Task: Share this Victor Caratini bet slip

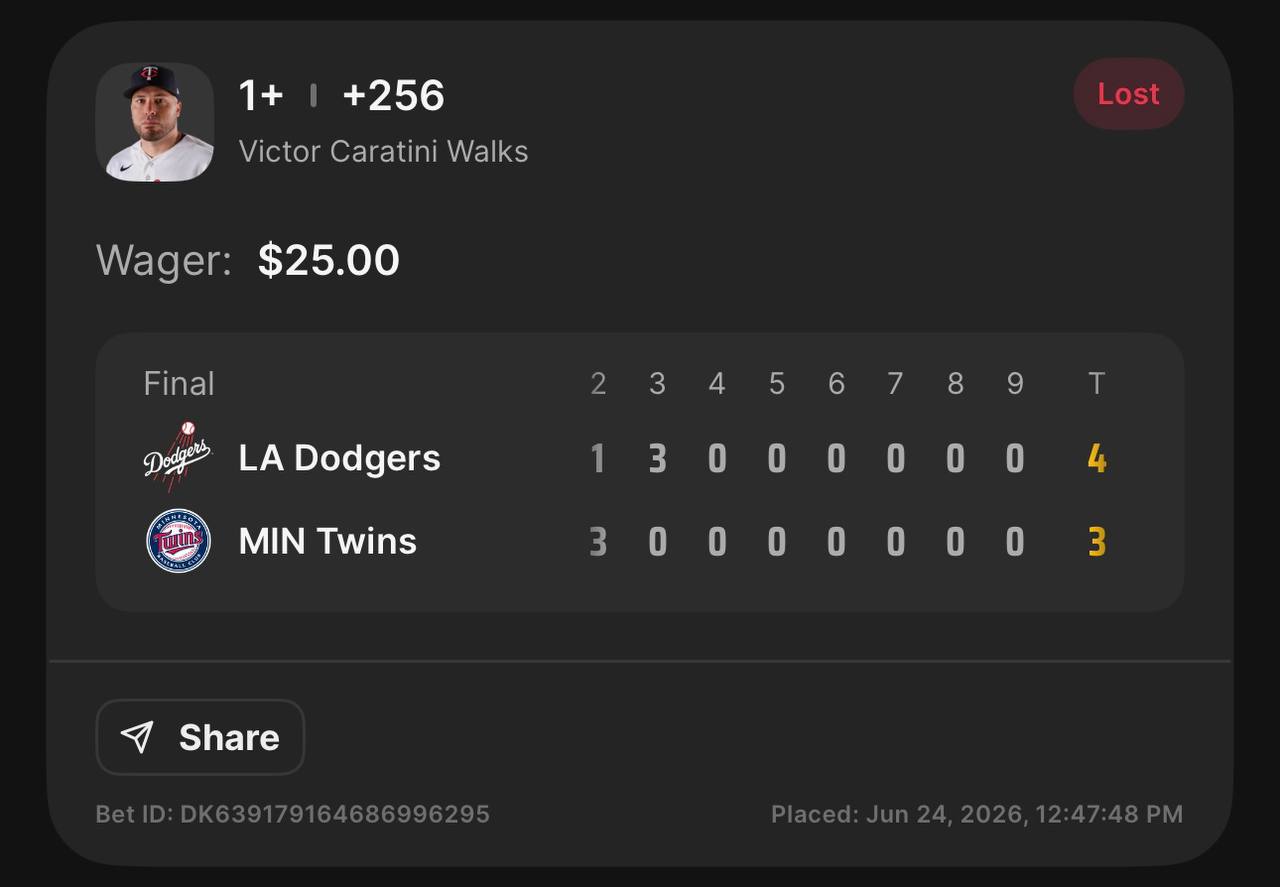Action: coord(200,737)
